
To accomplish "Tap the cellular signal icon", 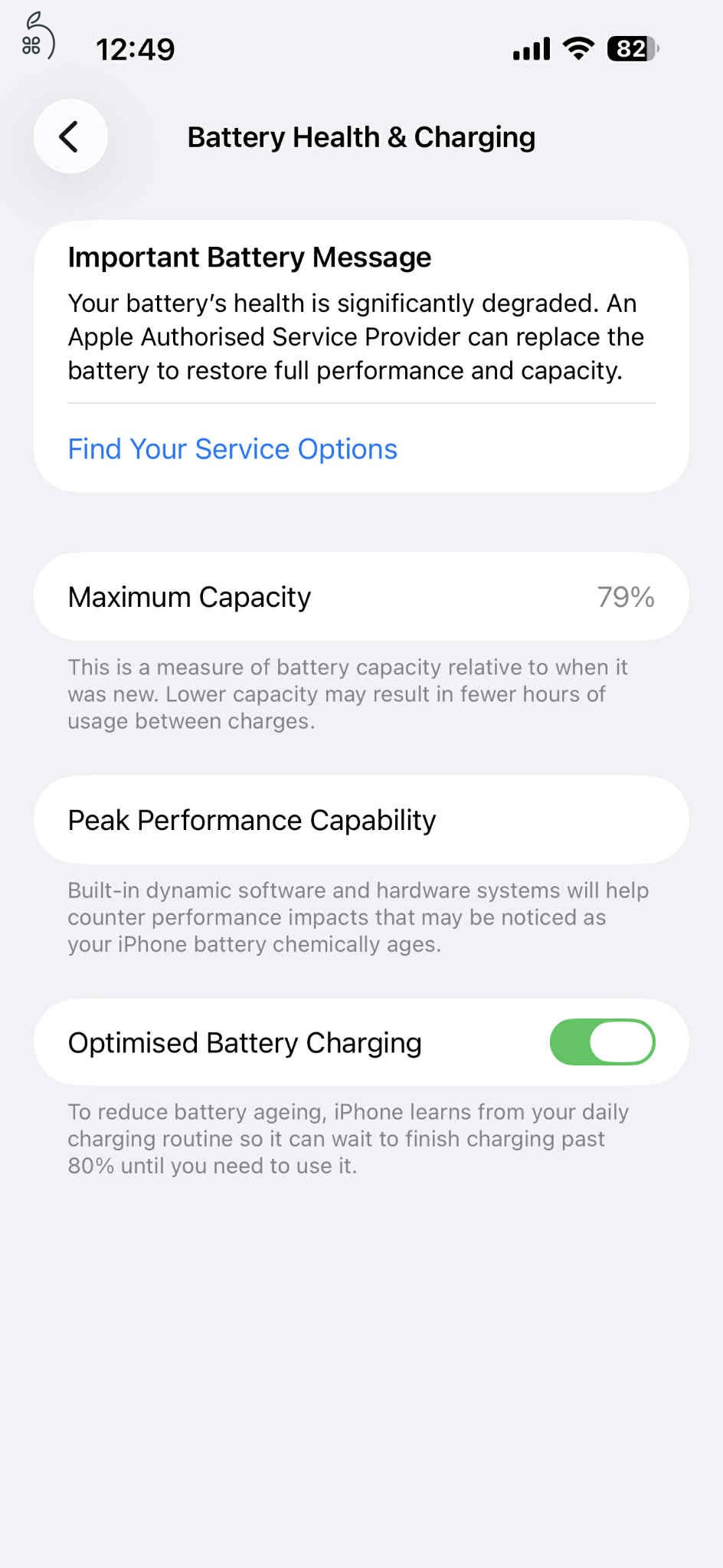I will click(532, 48).
